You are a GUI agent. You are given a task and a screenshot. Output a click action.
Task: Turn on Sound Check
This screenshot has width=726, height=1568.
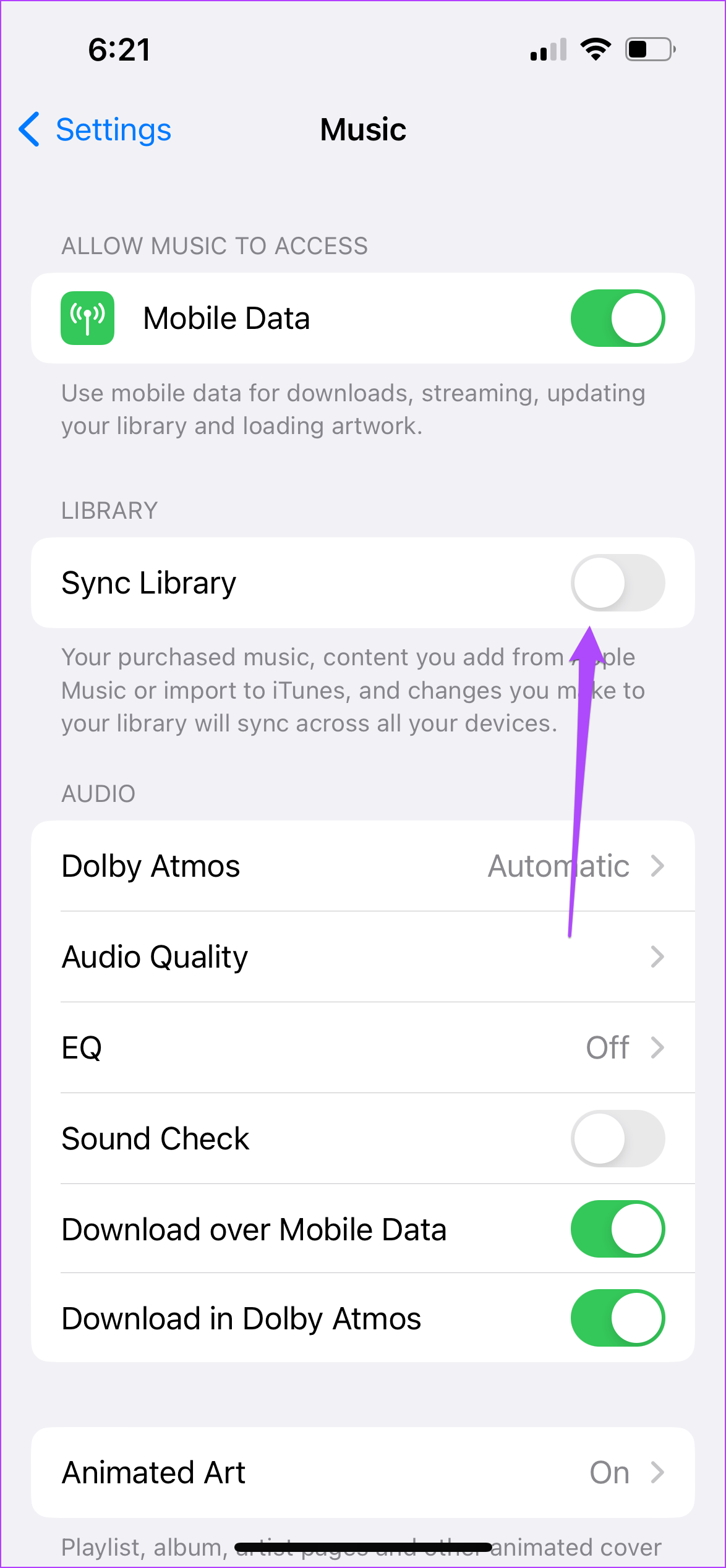click(617, 1138)
